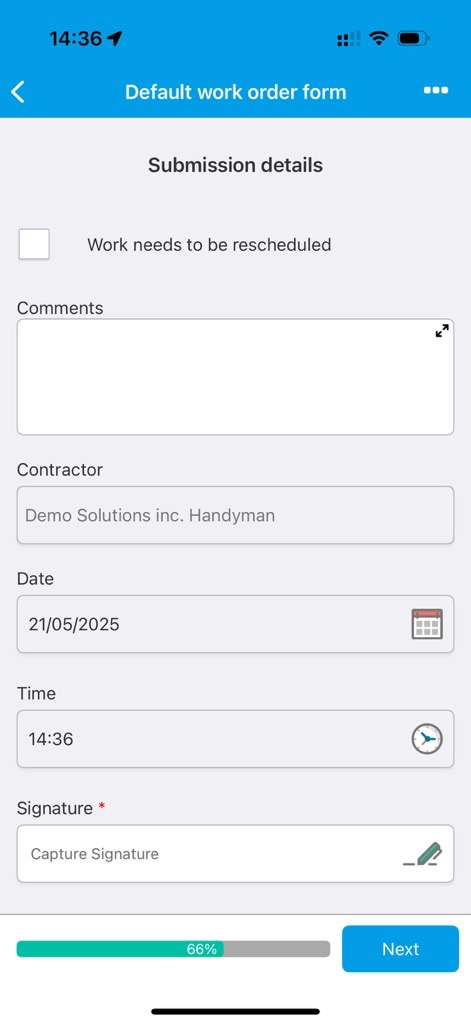
Task: Continue with the Next button
Action: point(400,949)
